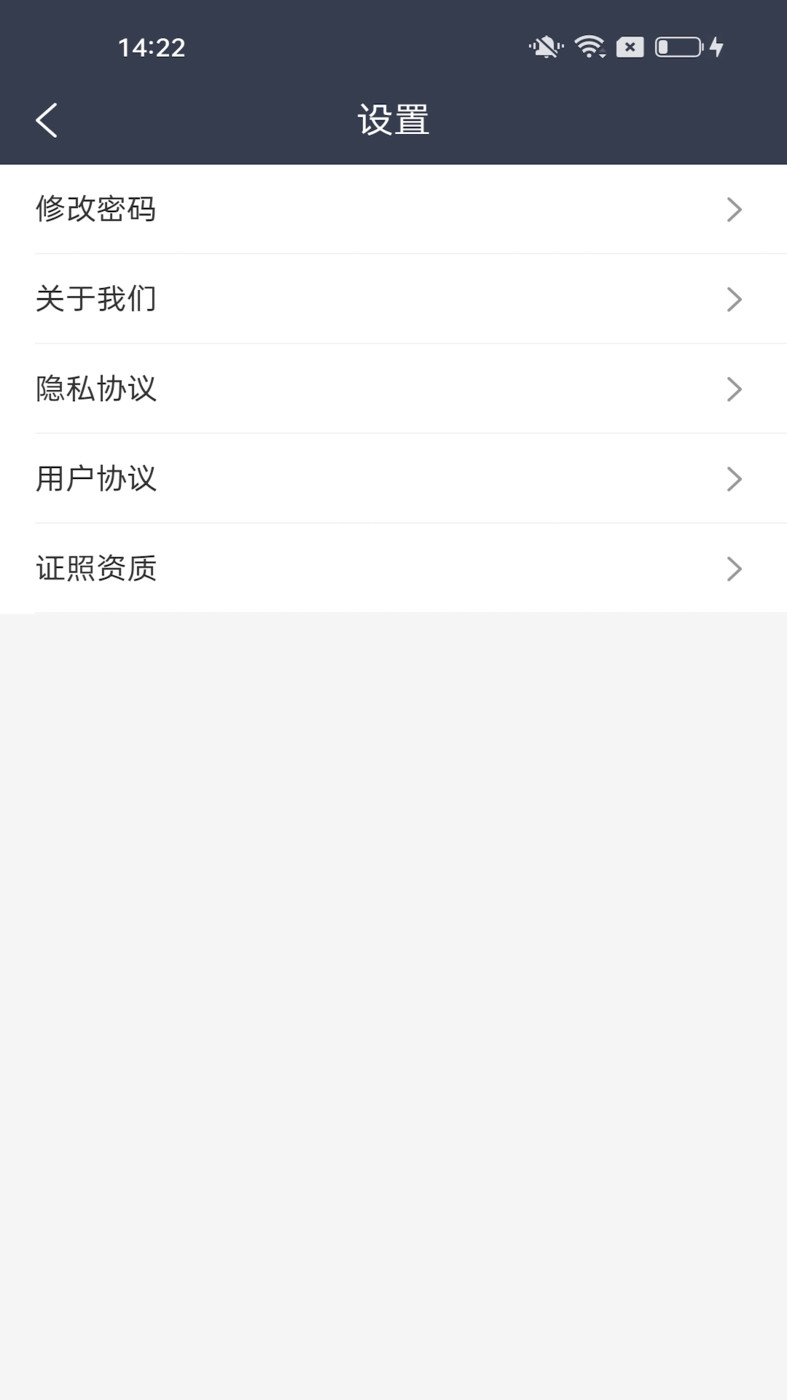Viewport: 787px width, 1400px height.
Task: Click the back arrow in the title bar
Action: point(45,118)
